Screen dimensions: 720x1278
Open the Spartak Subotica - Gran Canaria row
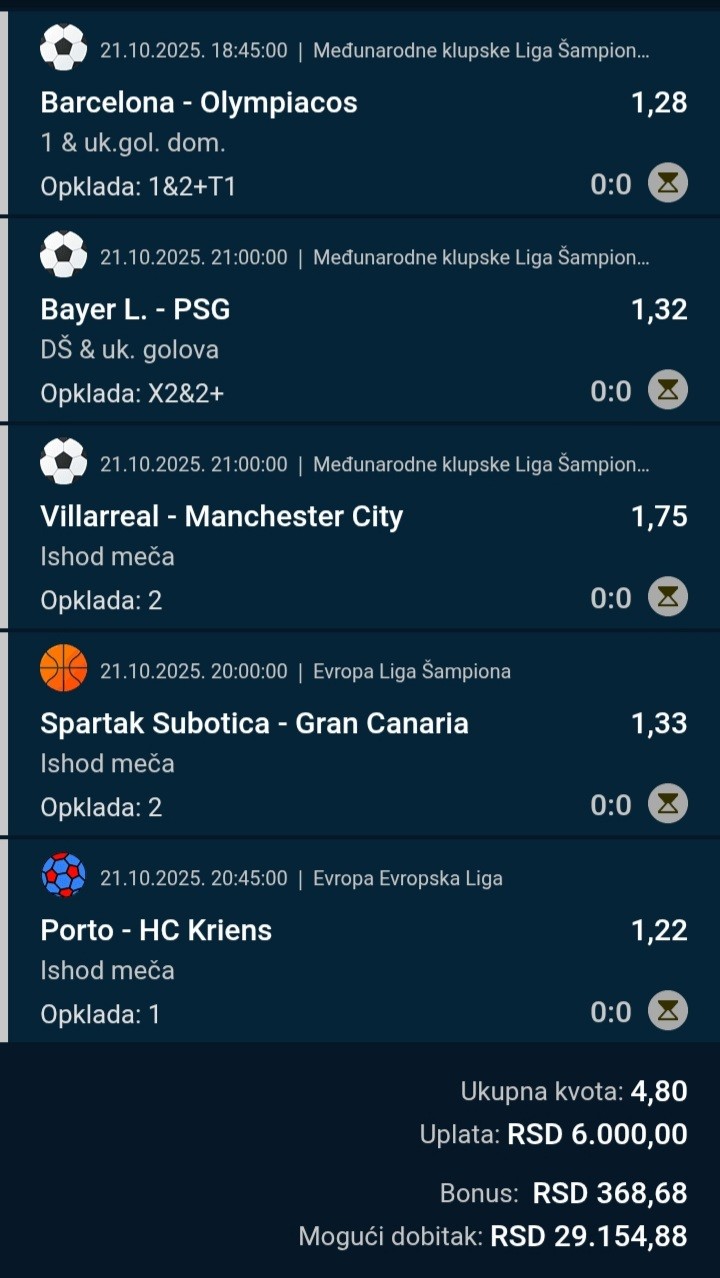(255, 724)
